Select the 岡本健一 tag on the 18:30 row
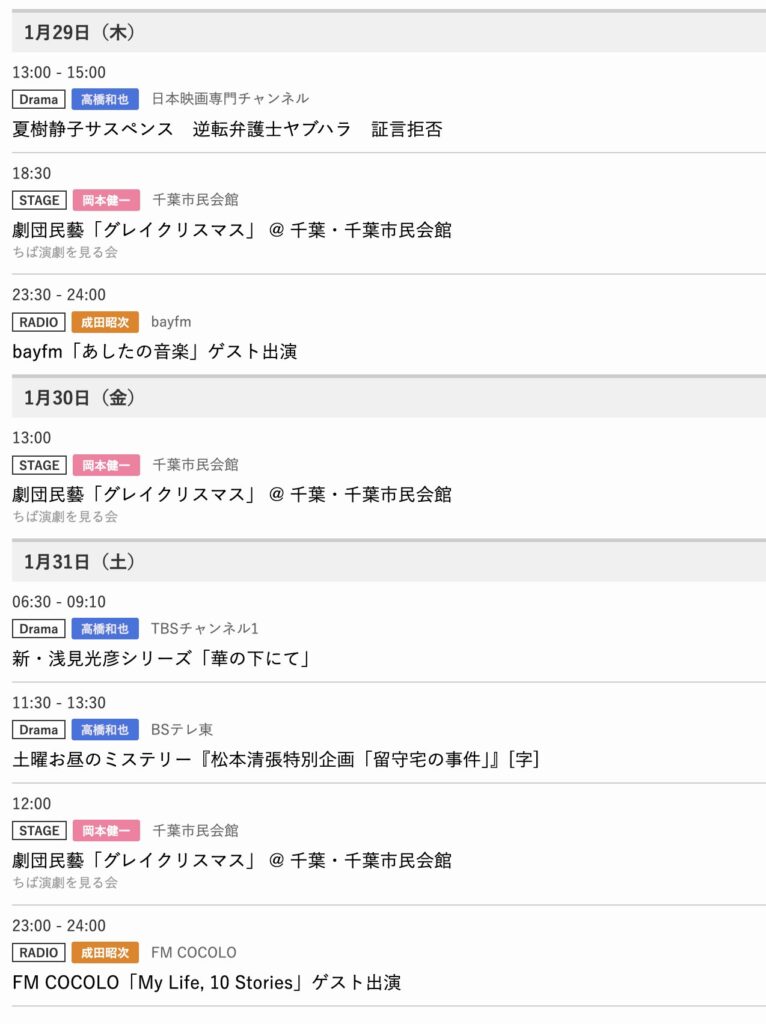Viewport: 766px width, 1024px height. point(106,200)
